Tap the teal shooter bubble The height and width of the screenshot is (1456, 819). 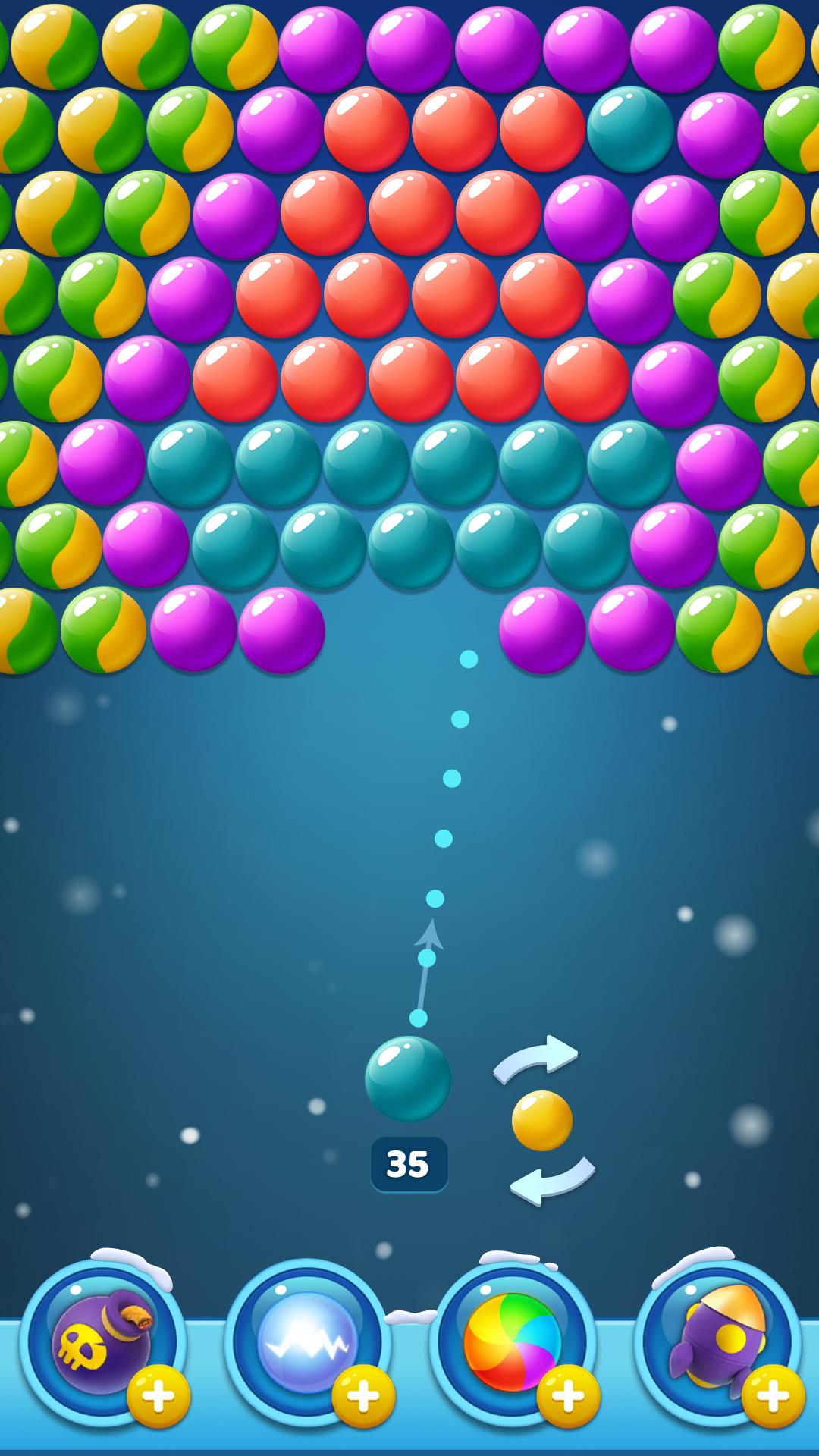tap(408, 1078)
